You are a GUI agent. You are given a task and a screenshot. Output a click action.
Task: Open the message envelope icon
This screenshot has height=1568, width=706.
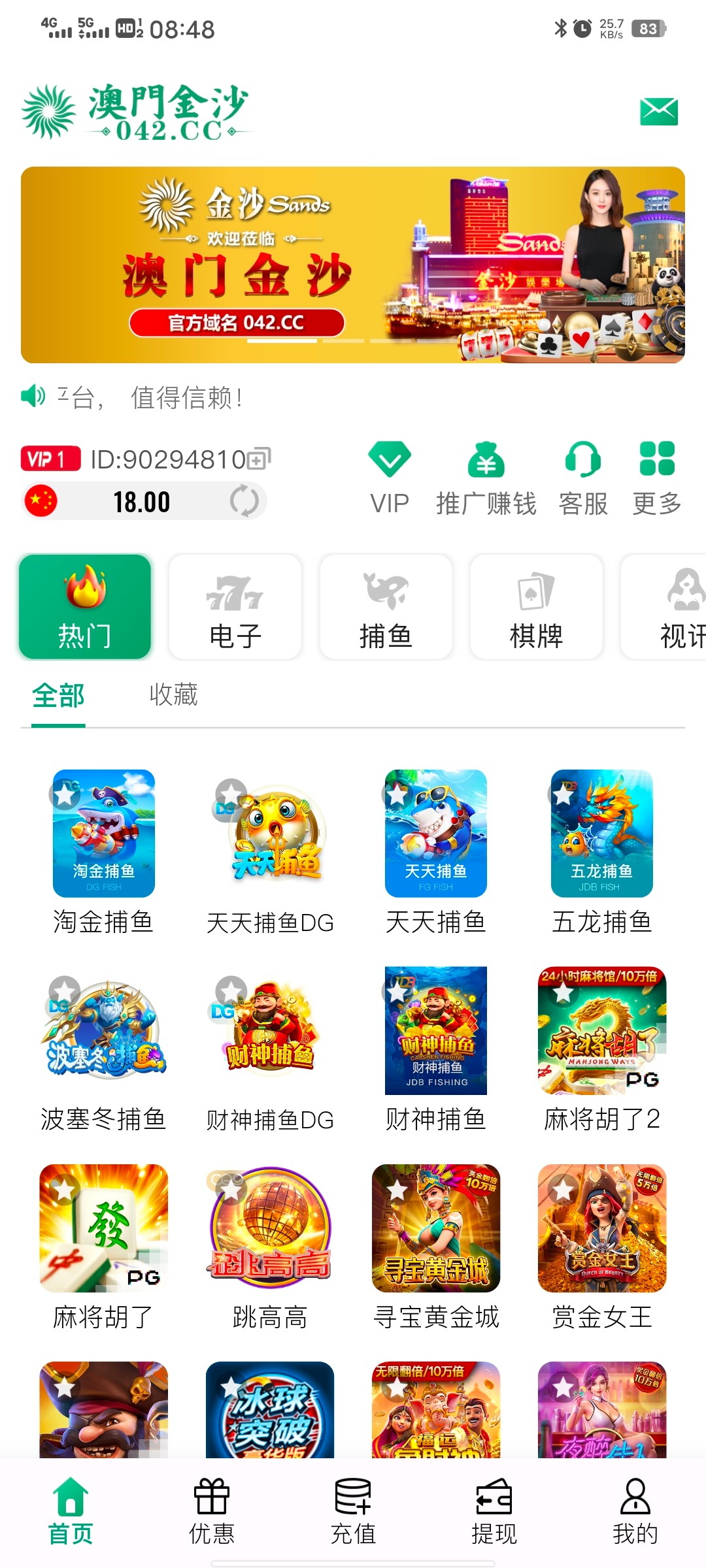658,111
